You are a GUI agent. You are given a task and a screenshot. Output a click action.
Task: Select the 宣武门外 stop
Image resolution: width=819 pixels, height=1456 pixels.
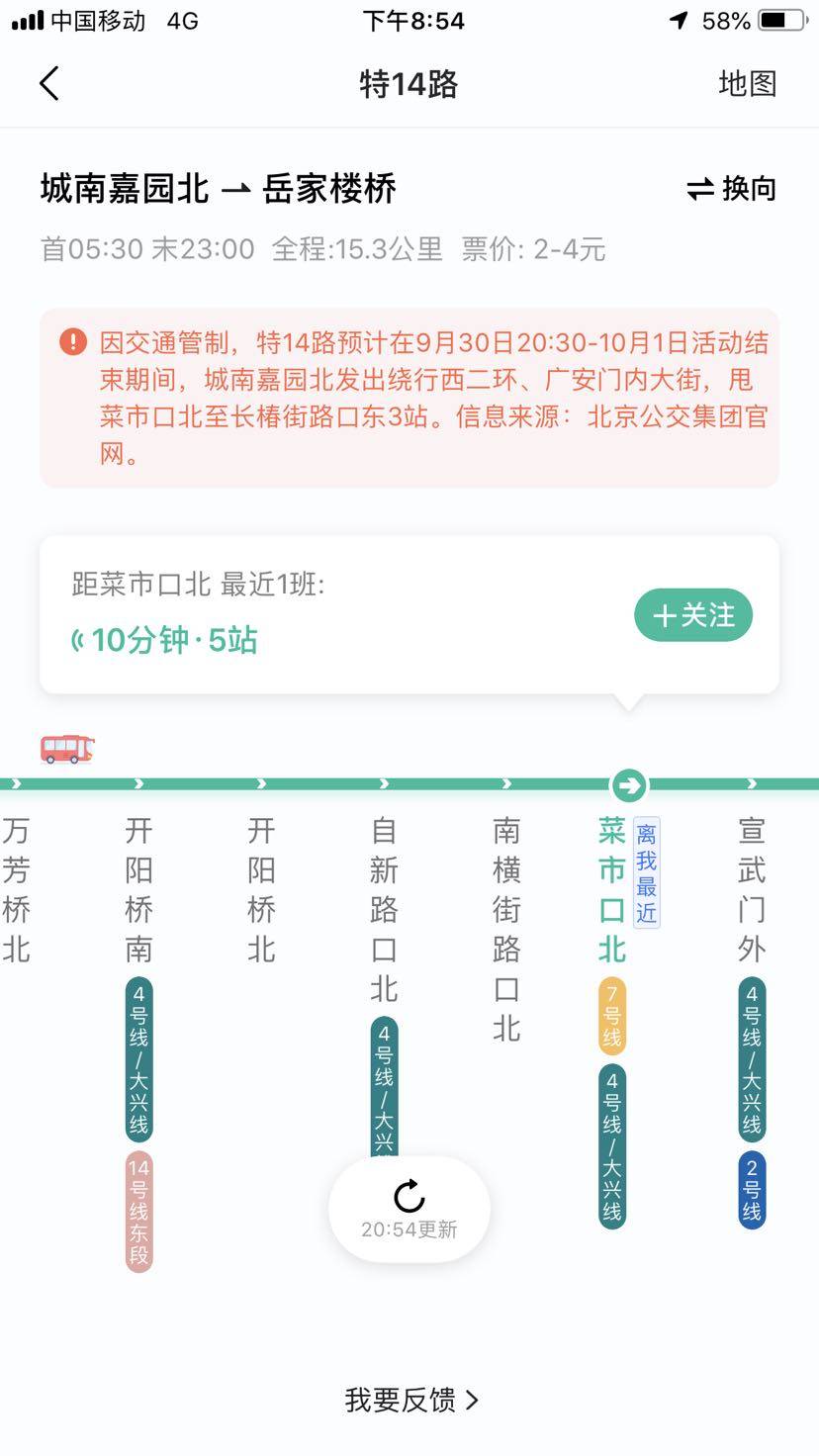[x=752, y=889]
